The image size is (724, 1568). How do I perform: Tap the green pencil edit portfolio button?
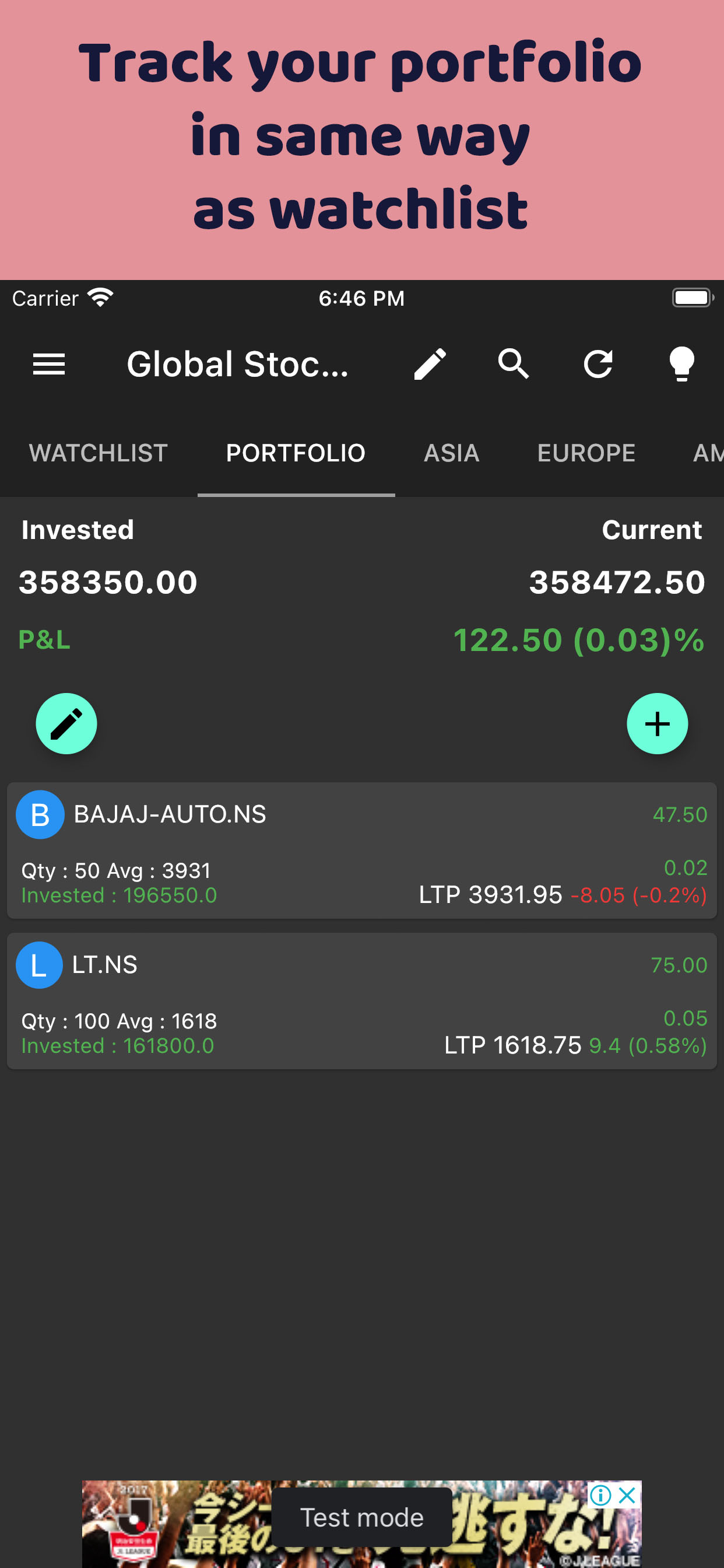[x=66, y=724]
